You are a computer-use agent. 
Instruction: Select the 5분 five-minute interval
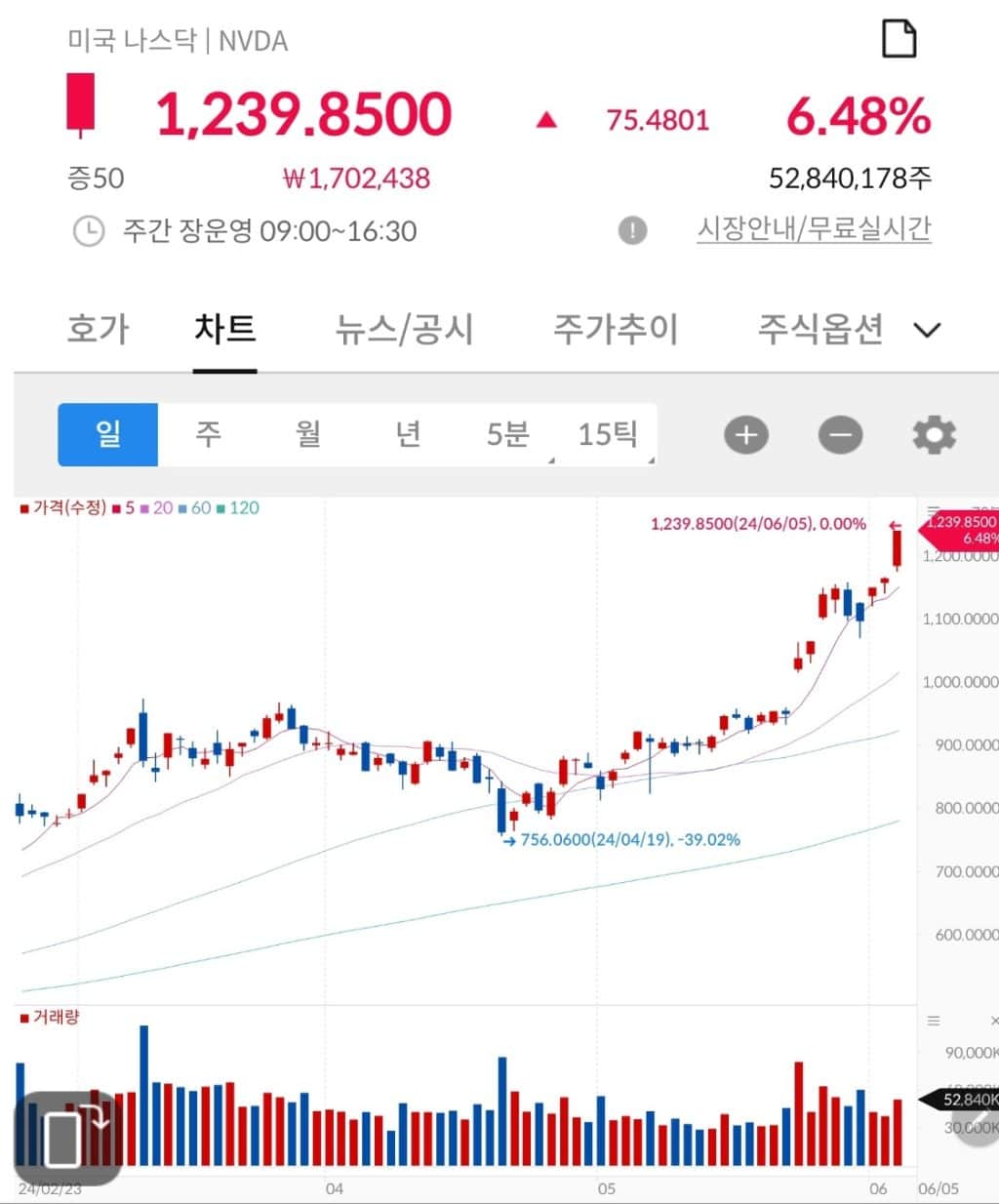point(506,434)
